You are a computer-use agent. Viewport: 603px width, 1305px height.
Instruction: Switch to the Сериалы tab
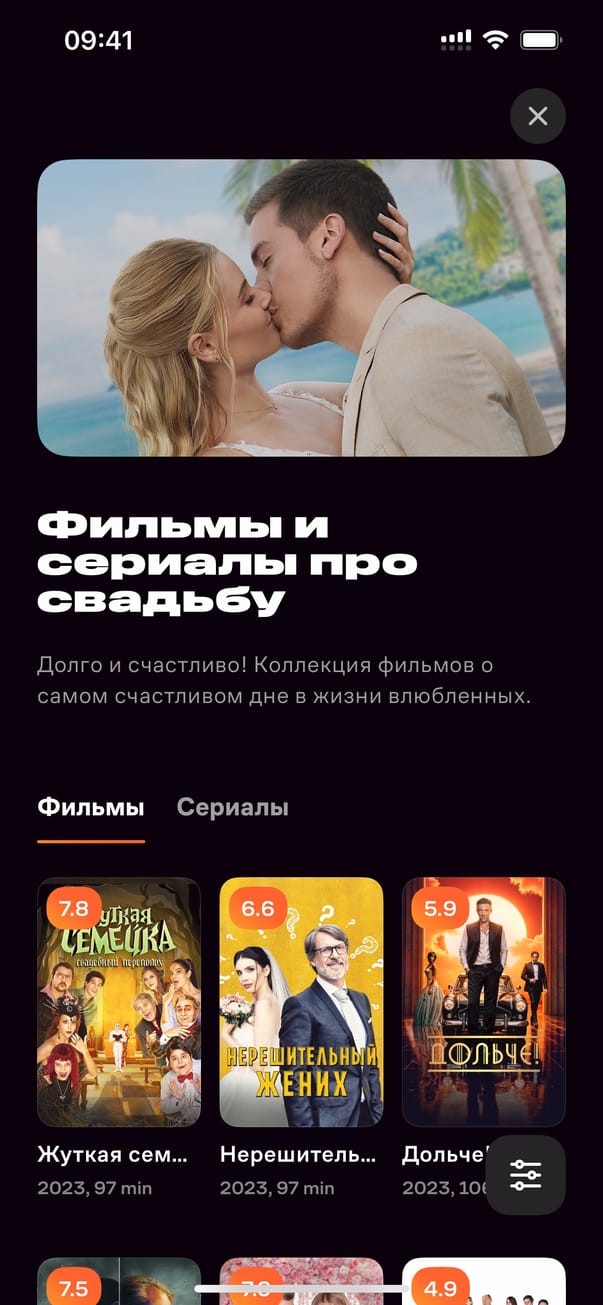232,807
